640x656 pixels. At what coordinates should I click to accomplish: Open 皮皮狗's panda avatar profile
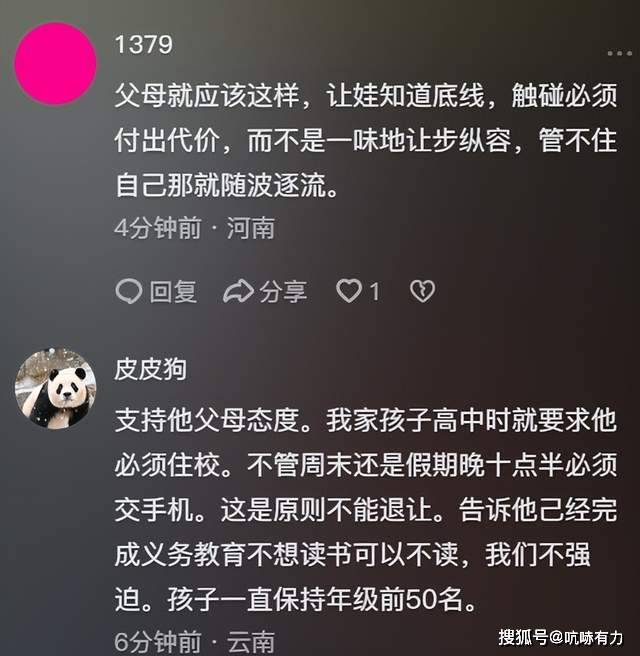(55, 388)
